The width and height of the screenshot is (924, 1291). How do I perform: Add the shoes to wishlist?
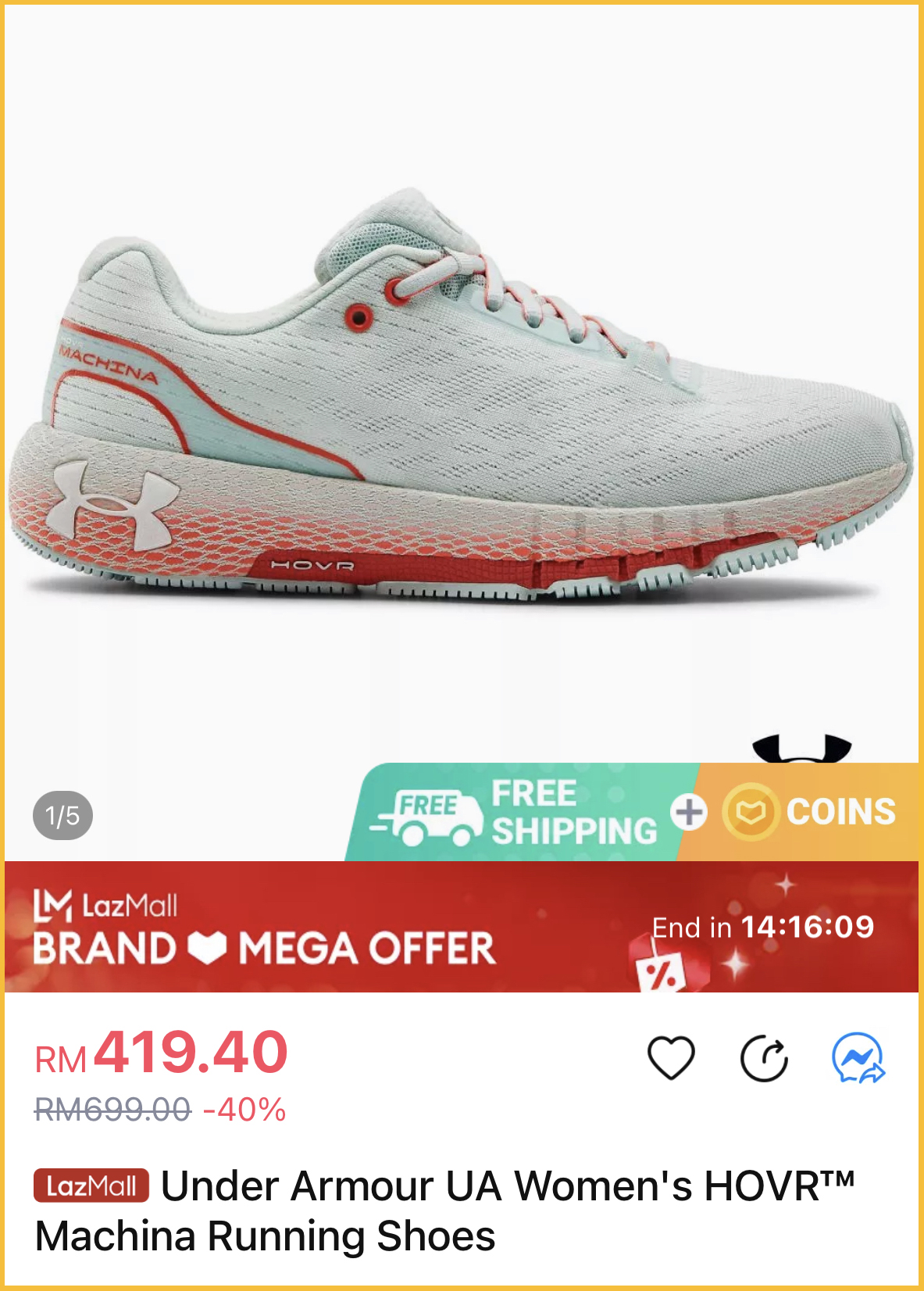[671, 1058]
